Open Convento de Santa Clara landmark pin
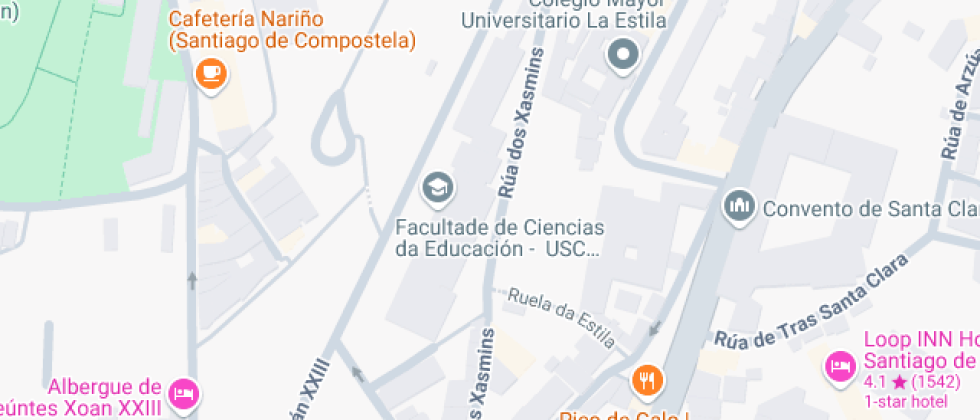 740,207
